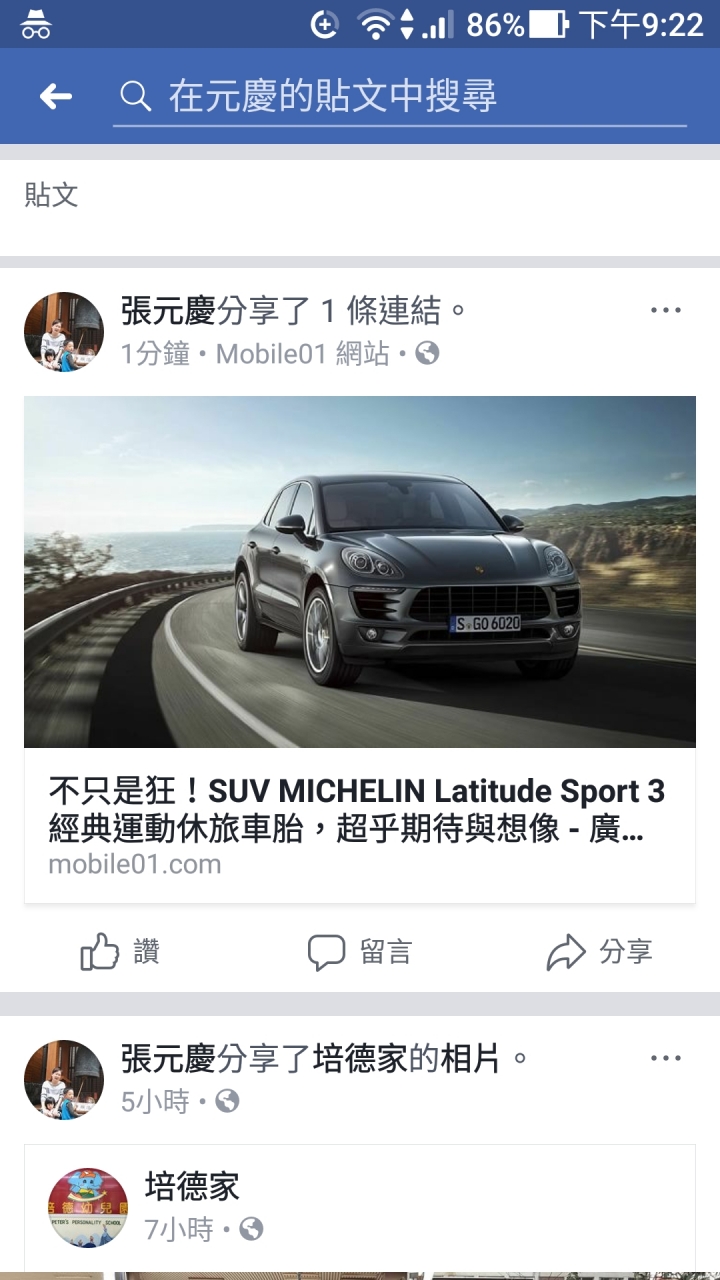
Task: Open the Mobile01 post's overflow menu
Action: pyautogui.click(x=665, y=310)
